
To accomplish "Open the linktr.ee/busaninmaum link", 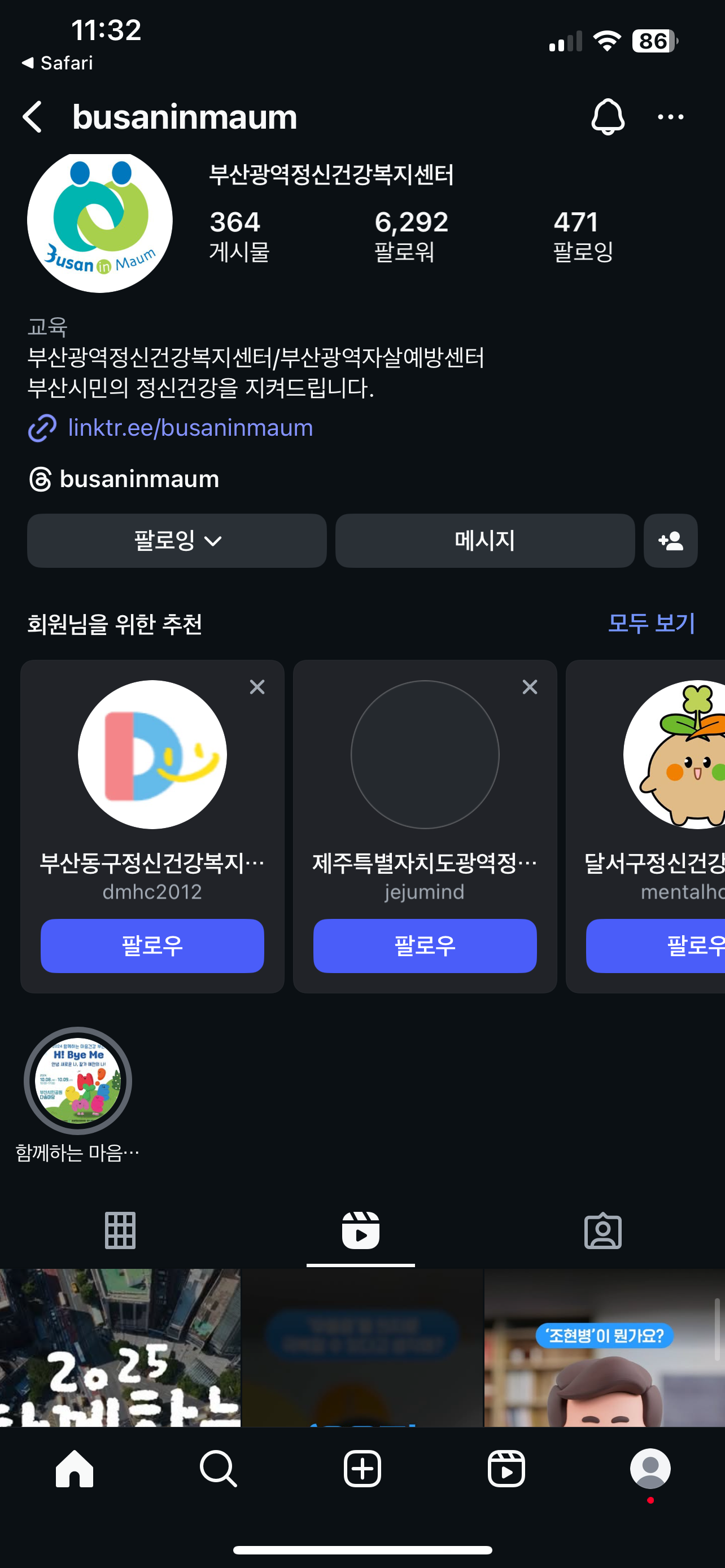I will pos(190,428).
